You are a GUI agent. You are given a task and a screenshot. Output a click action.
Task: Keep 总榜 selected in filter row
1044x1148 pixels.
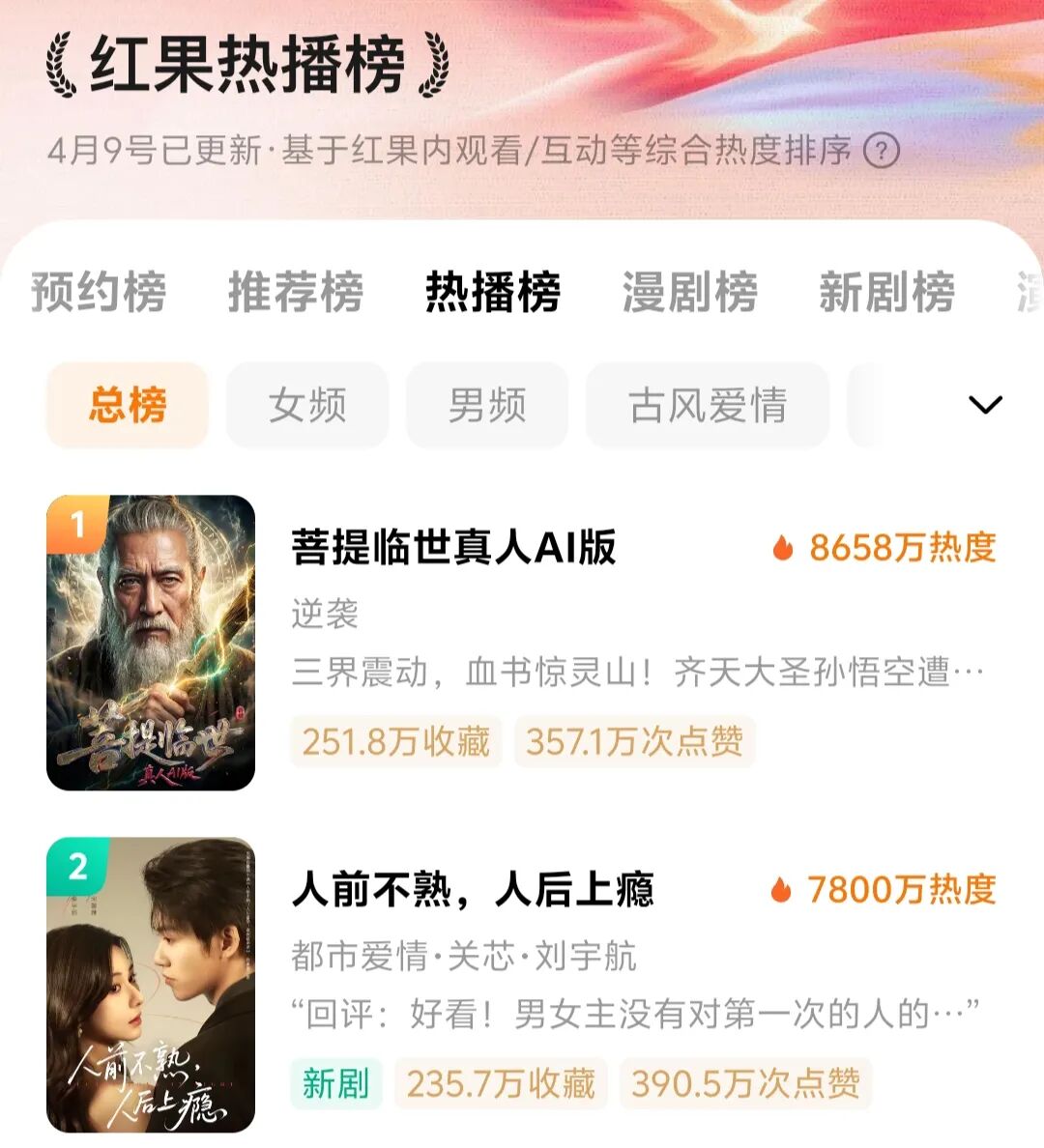[127, 406]
